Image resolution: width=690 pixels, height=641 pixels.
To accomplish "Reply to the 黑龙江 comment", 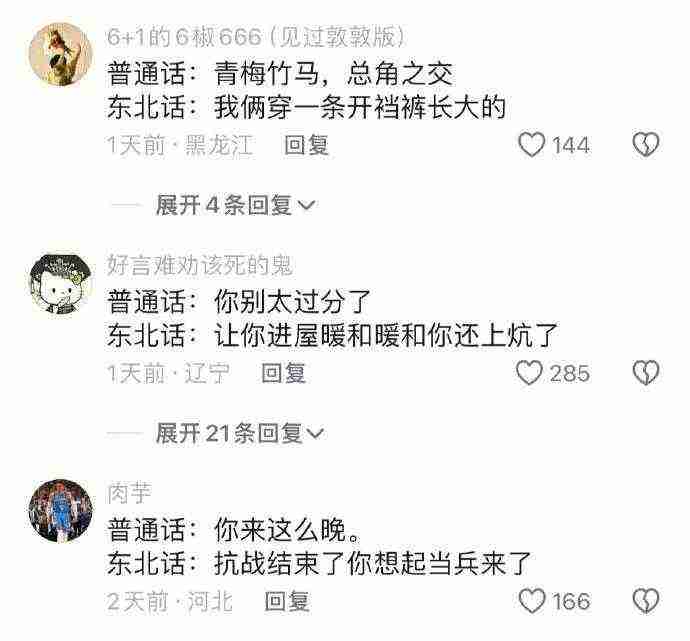I will point(306,145).
